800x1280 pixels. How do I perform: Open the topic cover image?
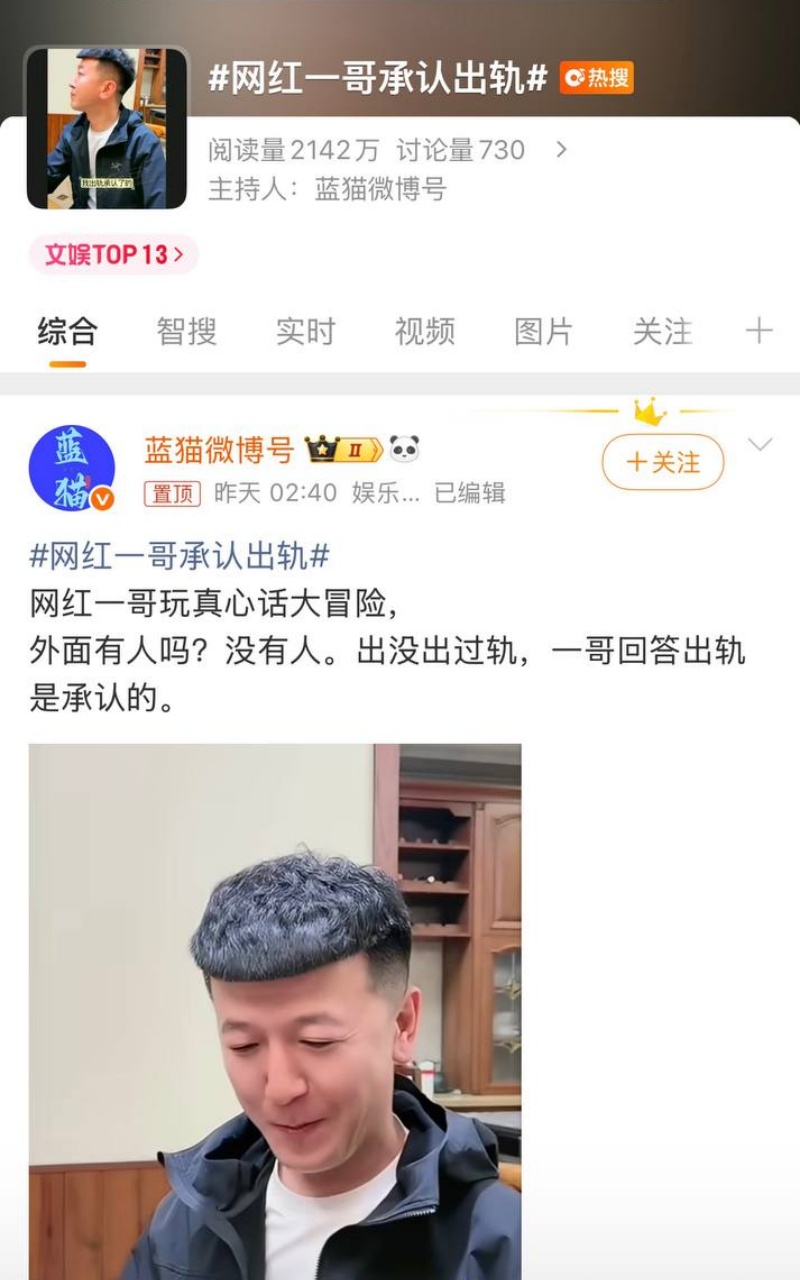click(107, 128)
